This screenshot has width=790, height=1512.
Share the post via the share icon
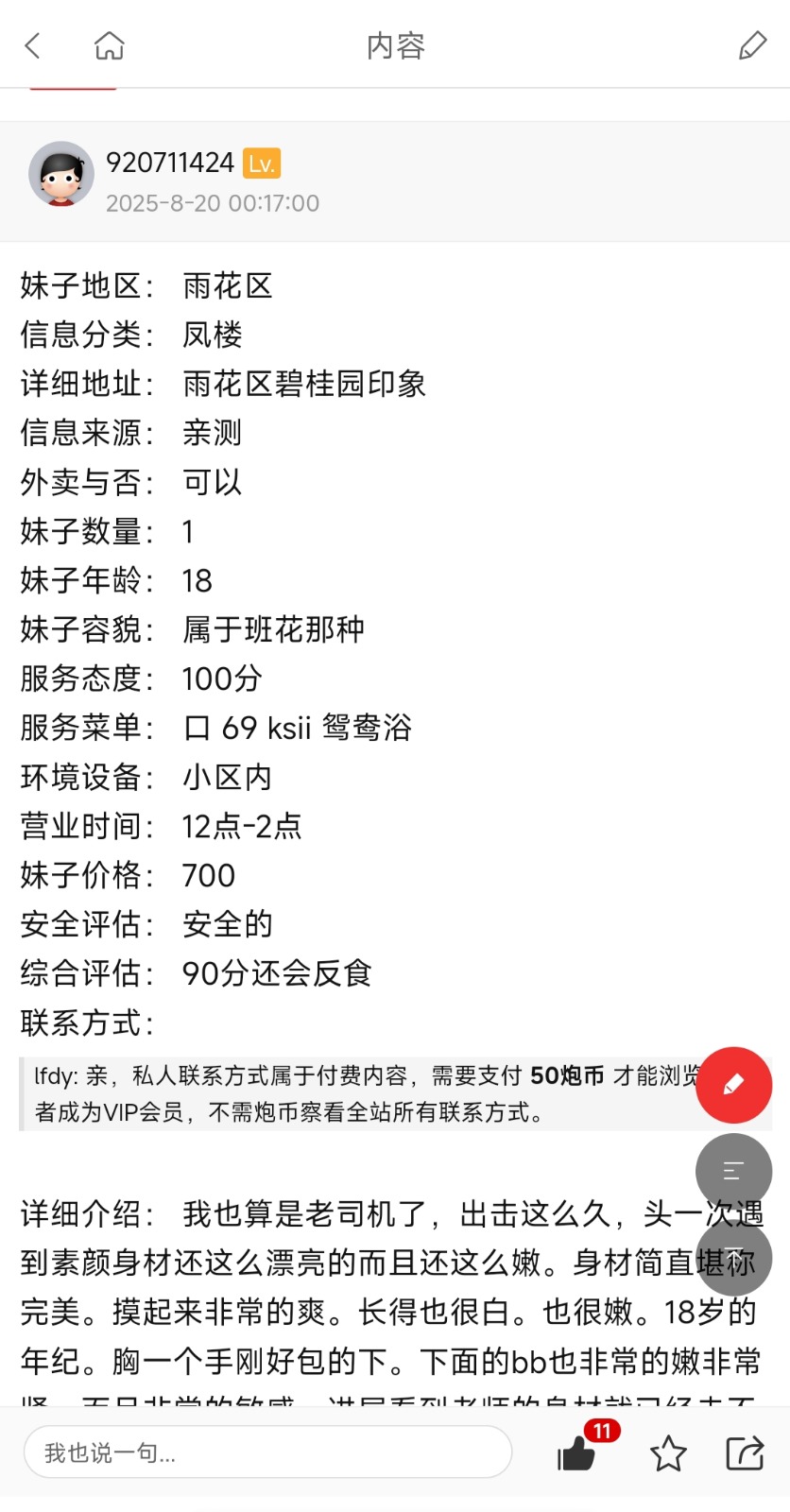[745, 1453]
